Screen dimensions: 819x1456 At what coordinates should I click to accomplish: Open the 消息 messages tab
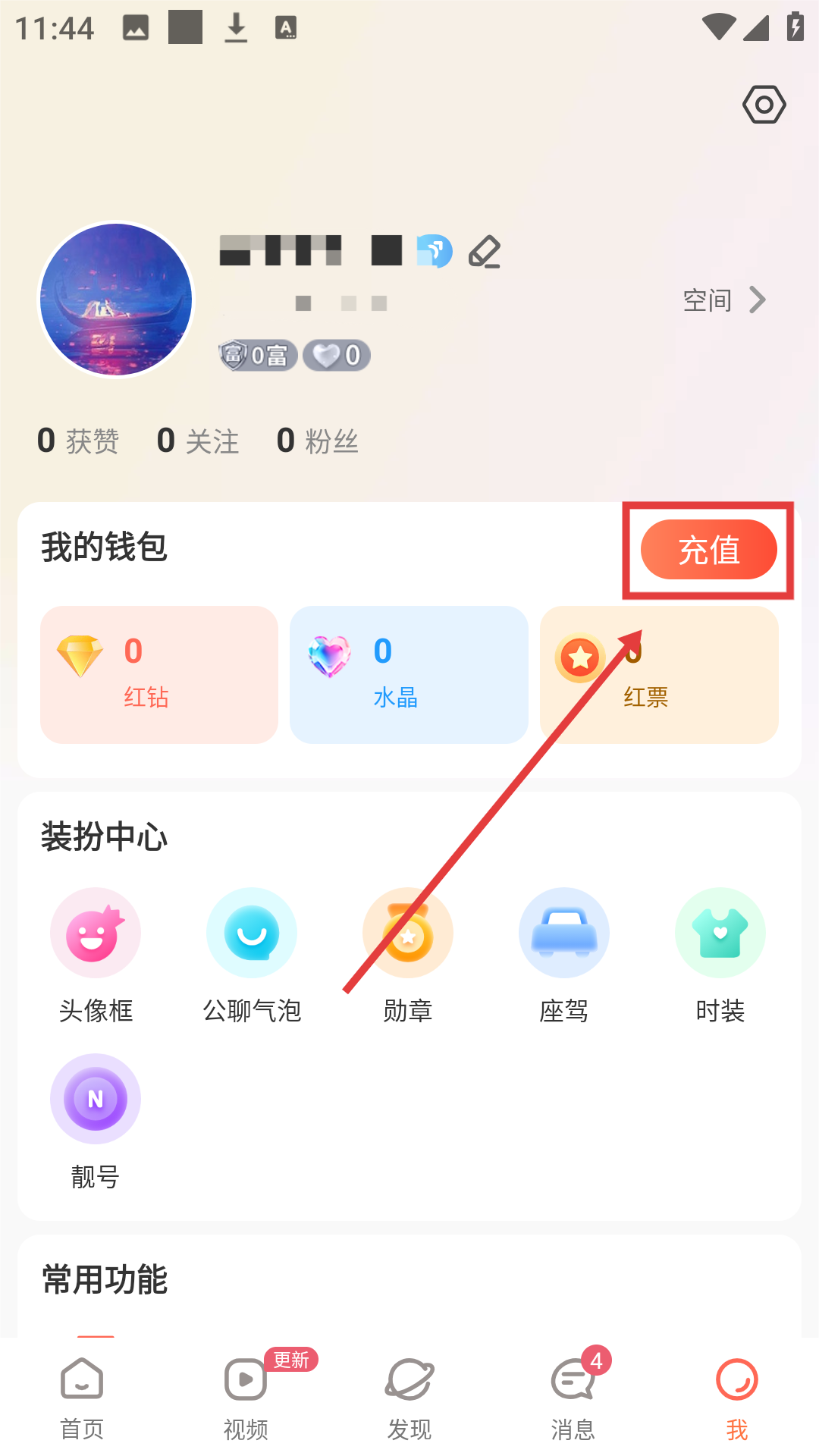573,1397
